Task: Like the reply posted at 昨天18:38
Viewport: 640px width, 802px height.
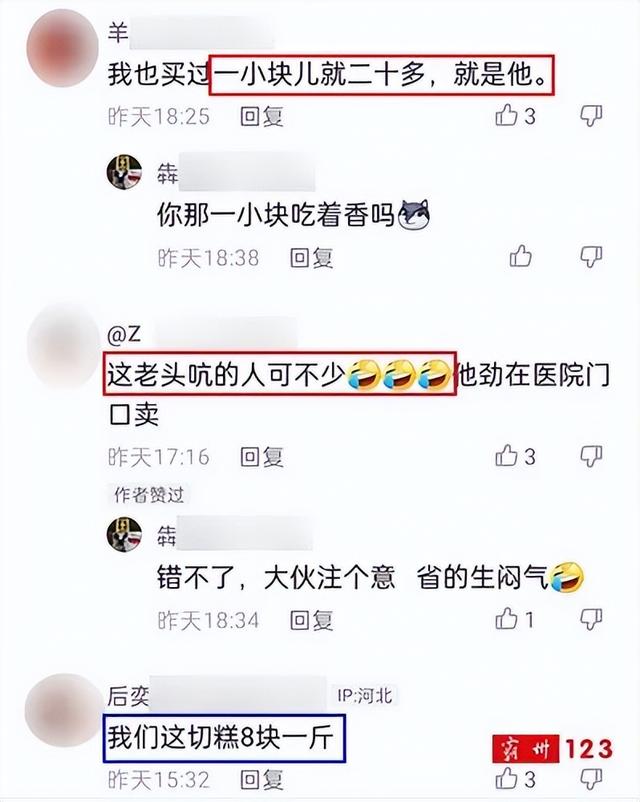Action: coord(520,258)
